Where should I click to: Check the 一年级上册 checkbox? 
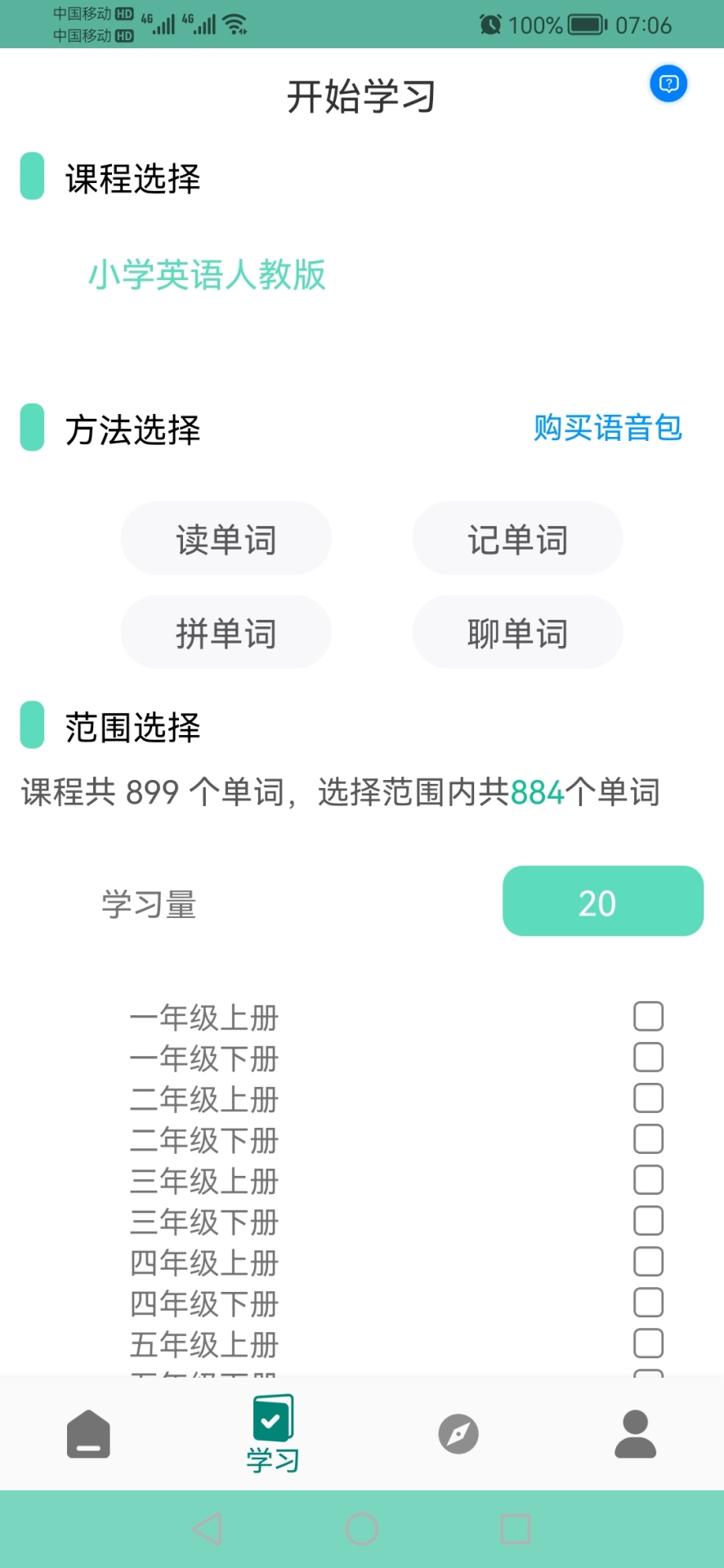pyautogui.click(x=648, y=1017)
